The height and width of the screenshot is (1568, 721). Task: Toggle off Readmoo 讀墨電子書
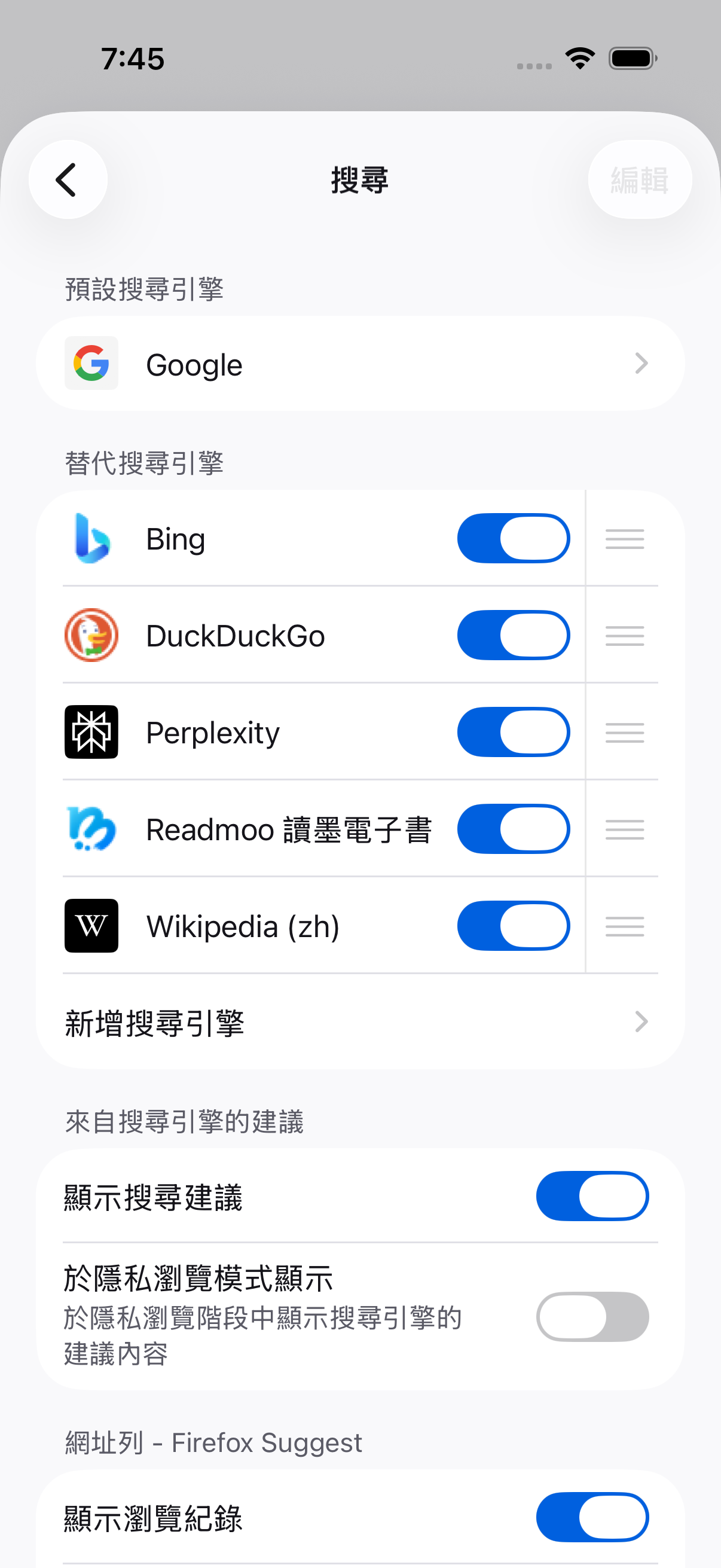513,829
